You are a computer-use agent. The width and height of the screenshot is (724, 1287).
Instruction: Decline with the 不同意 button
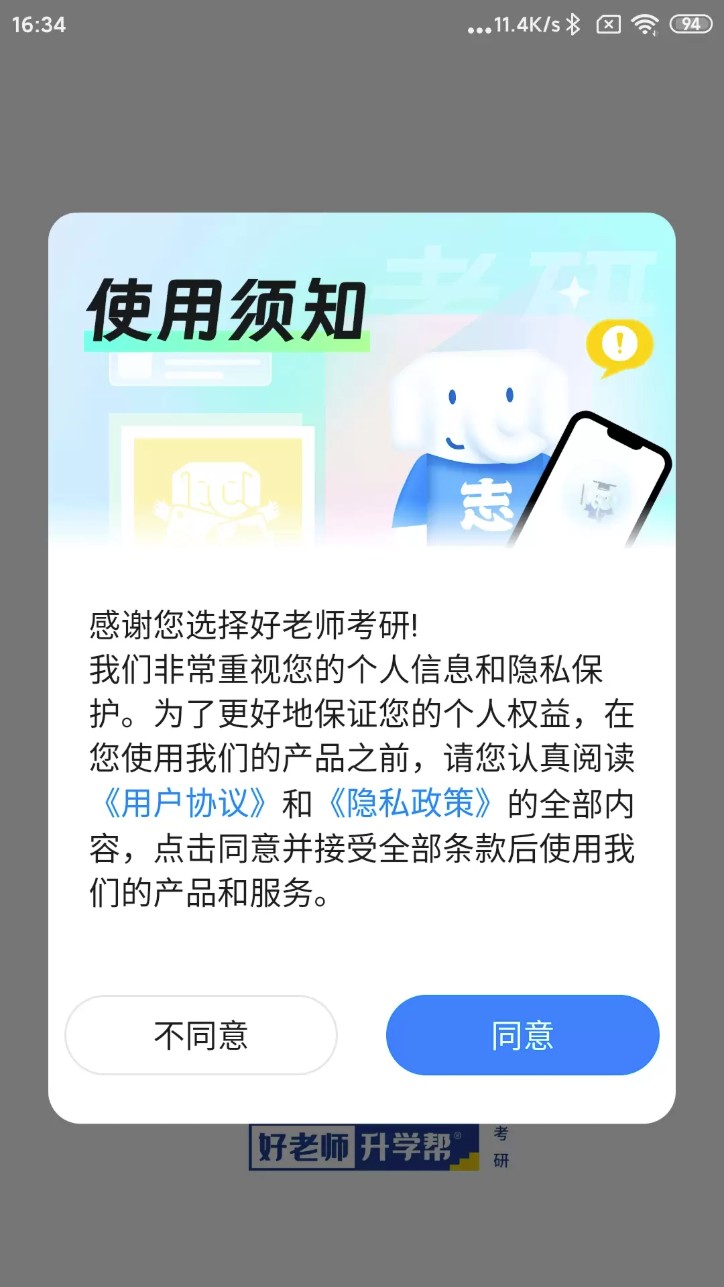click(201, 1035)
